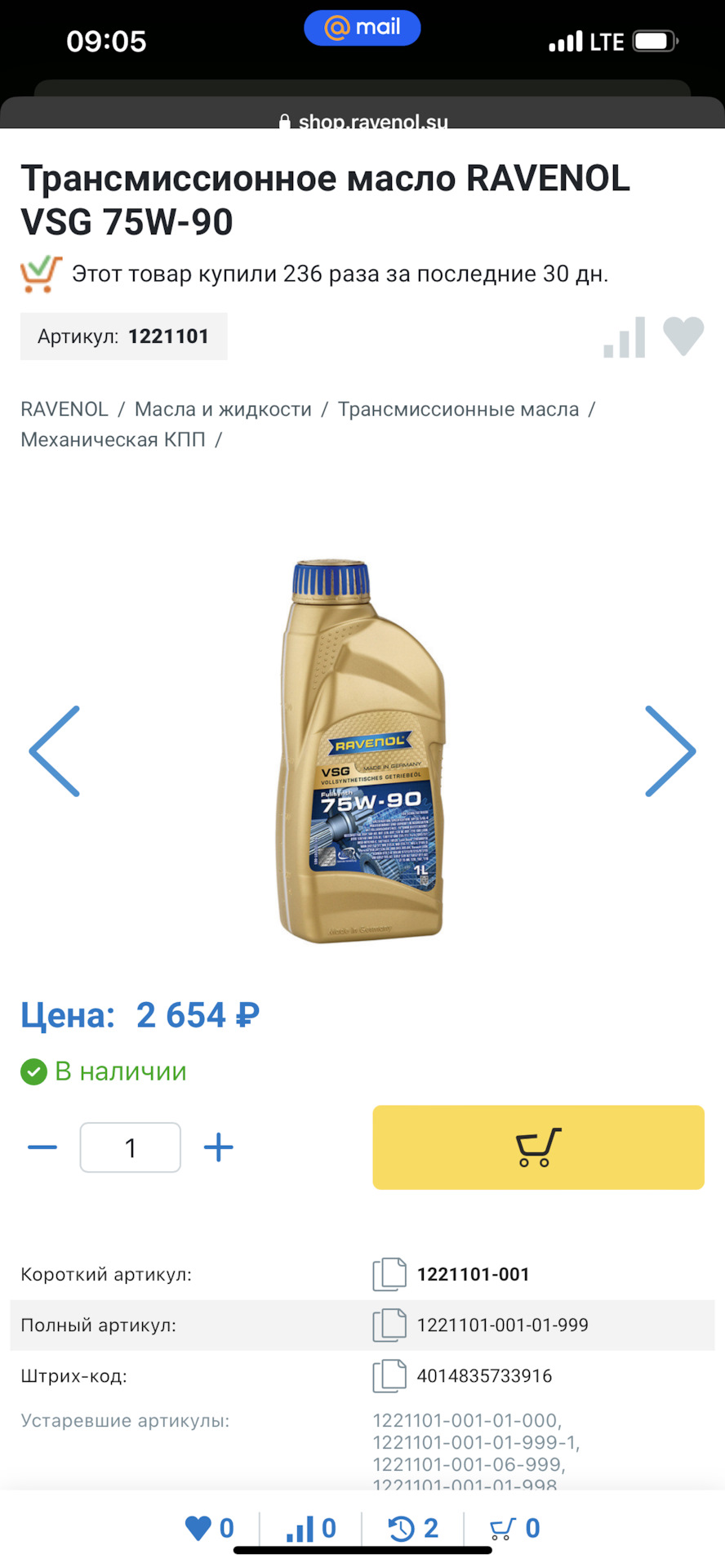Go to Трансмиссионные масла category

[x=458, y=409]
